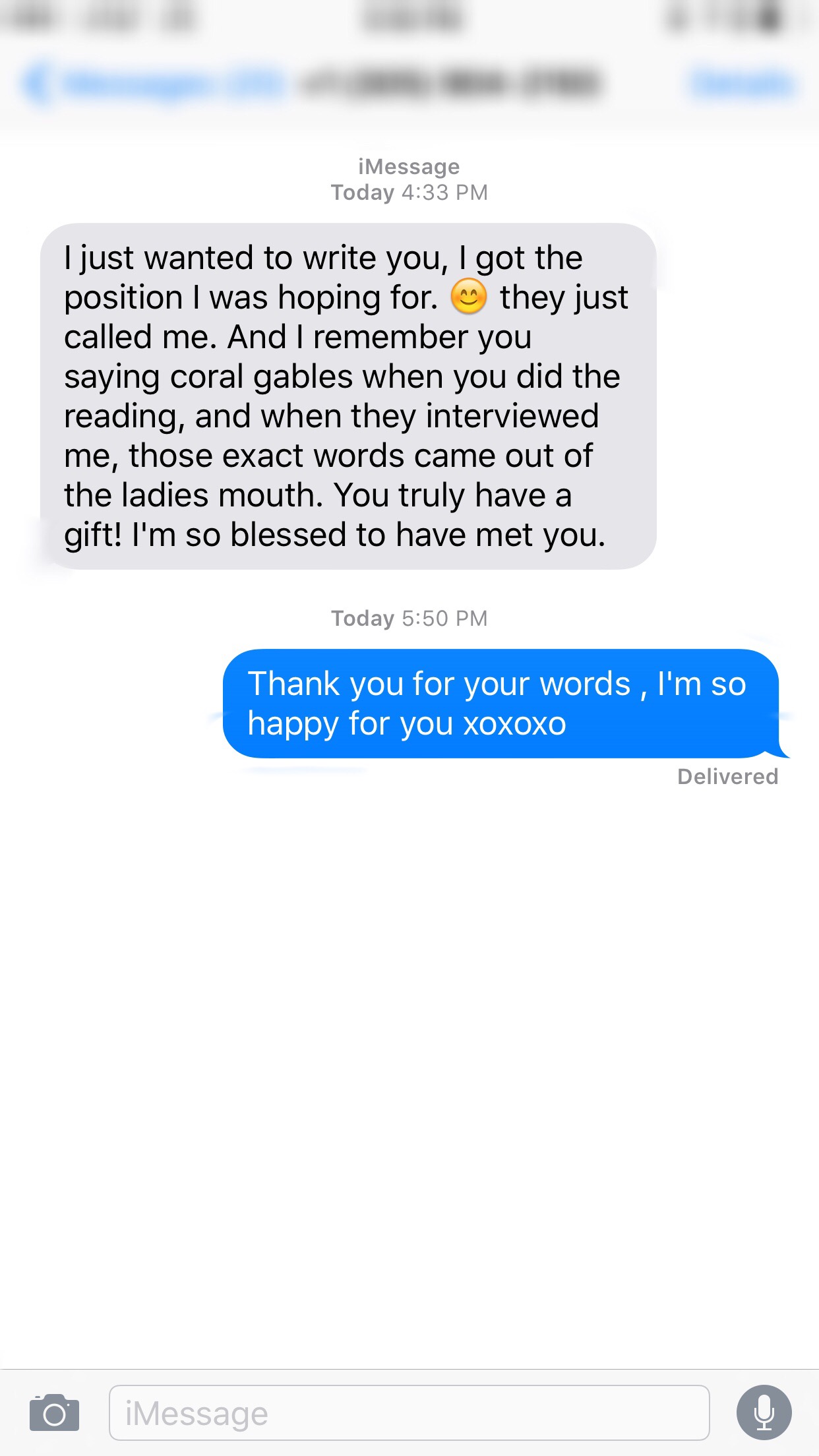Focus the iMessage text field
Image resolution: width=819 pixels, height=1456 pixels.
tap(409, 1412)
